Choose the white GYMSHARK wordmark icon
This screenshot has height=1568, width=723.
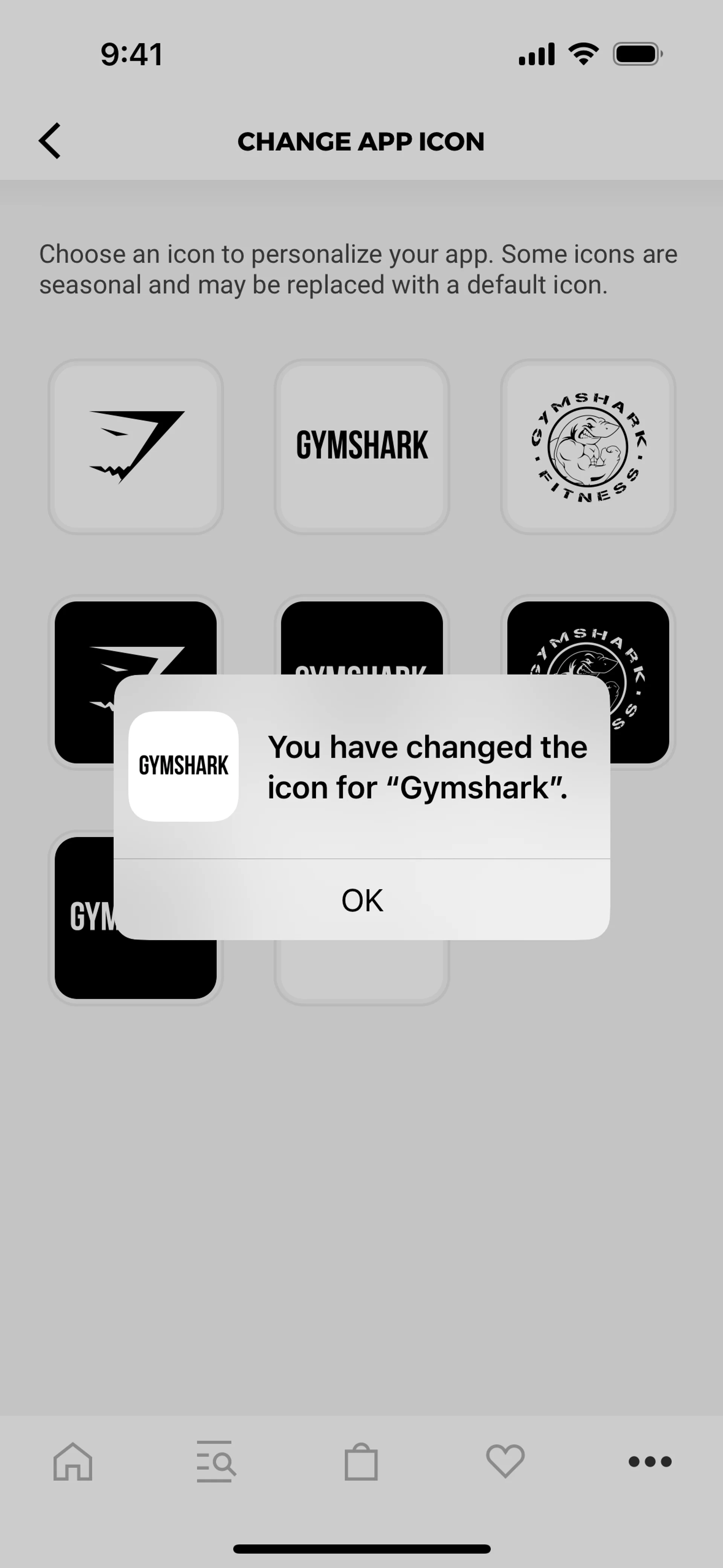(362, 446)
